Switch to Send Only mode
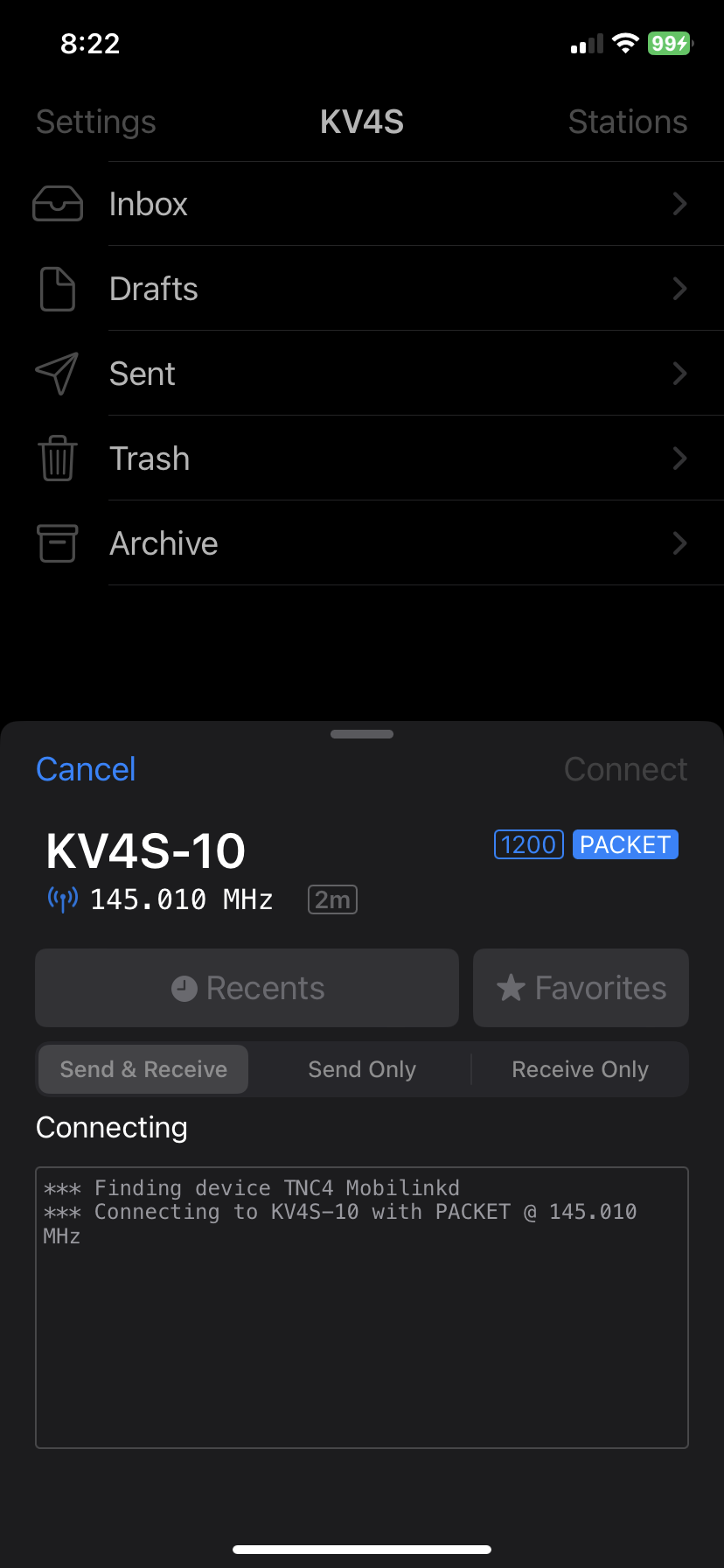This screenshot has height=1568, width=724. [x=362, y=1069]
